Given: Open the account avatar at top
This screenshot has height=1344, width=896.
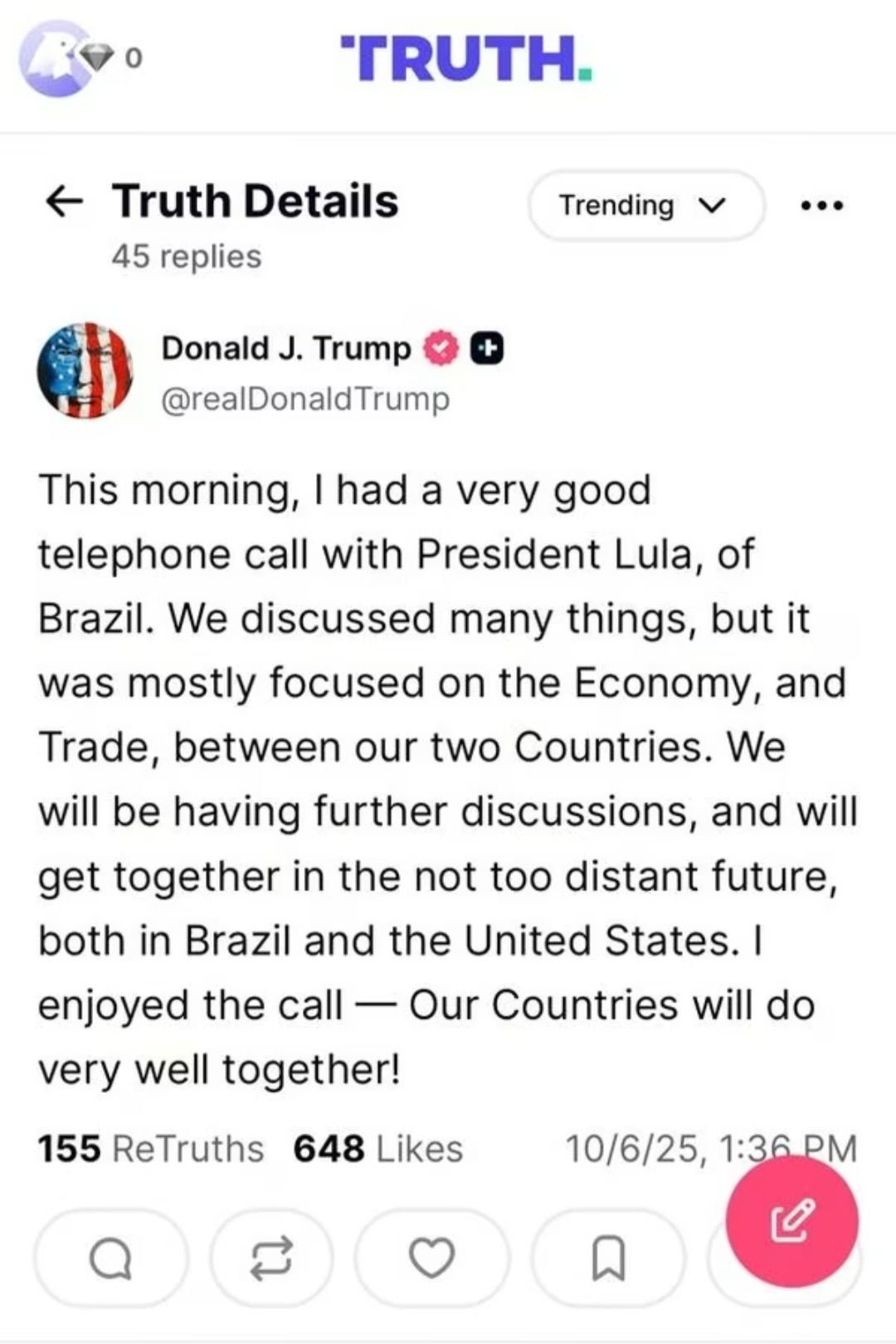Looking at the screenshot, I should click(x=56, y=60).
